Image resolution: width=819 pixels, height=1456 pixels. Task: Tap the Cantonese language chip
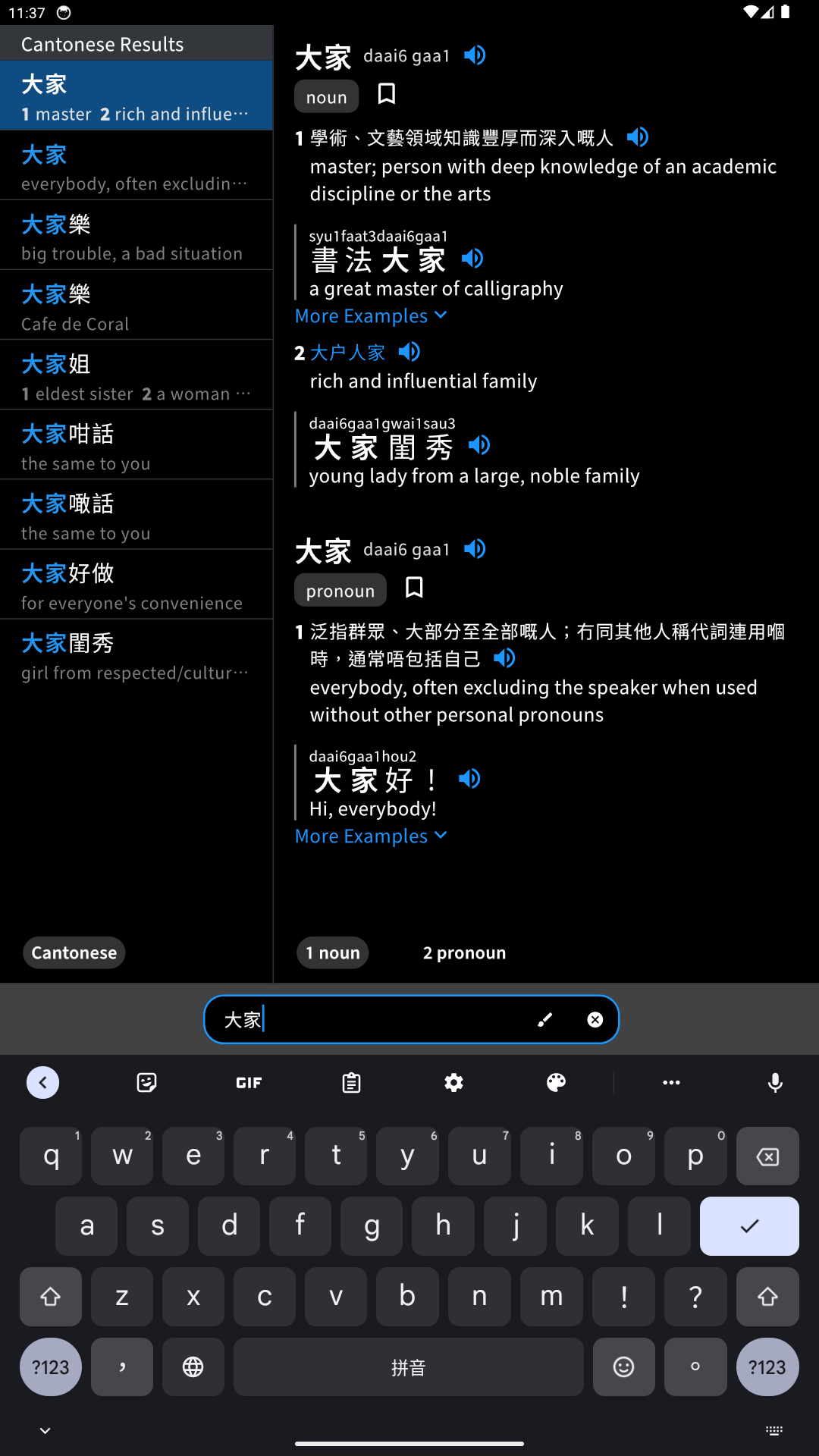(74, 953)
